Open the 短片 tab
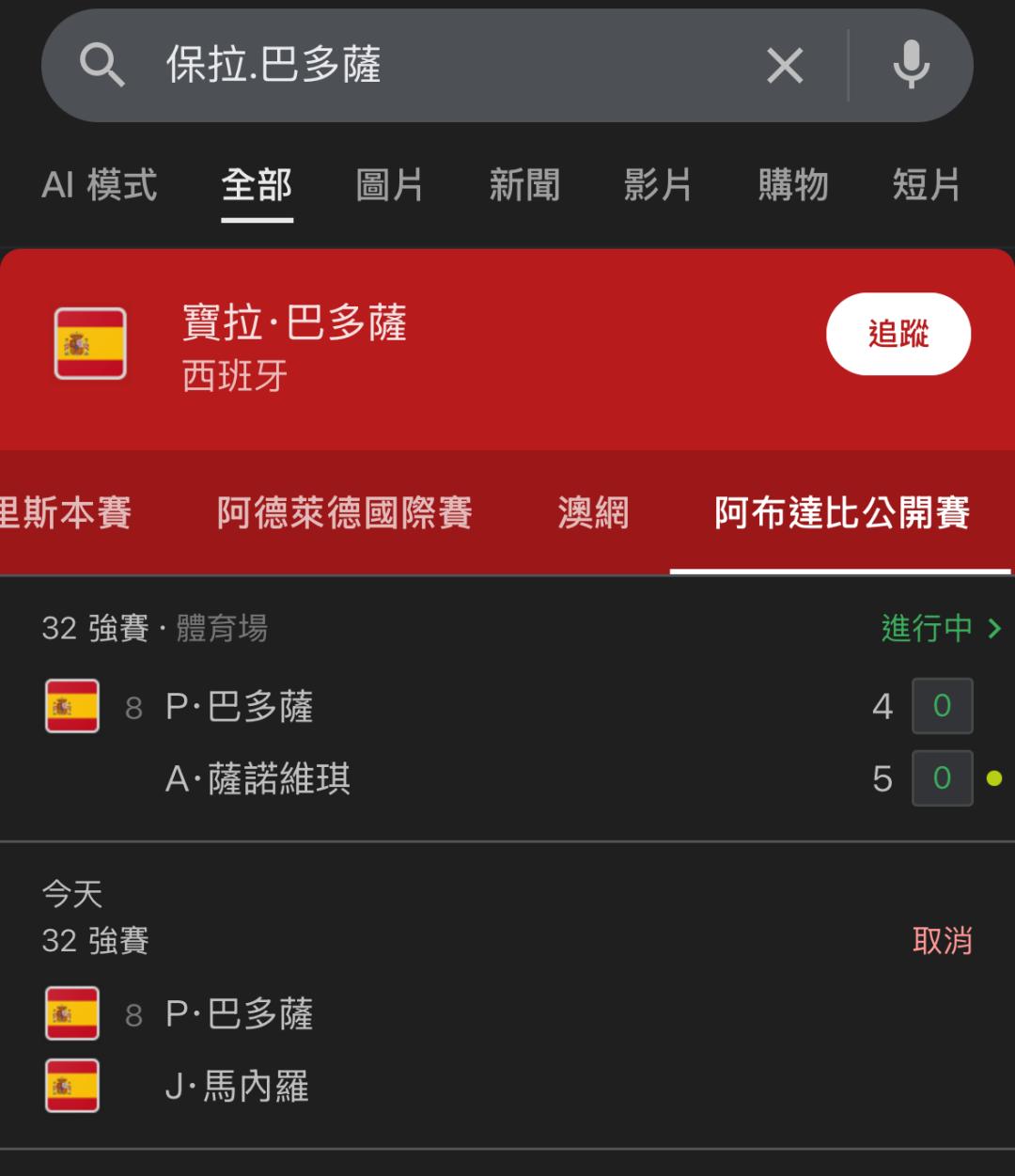This screenshot has height=1176, width=1015. coord(926,185)
